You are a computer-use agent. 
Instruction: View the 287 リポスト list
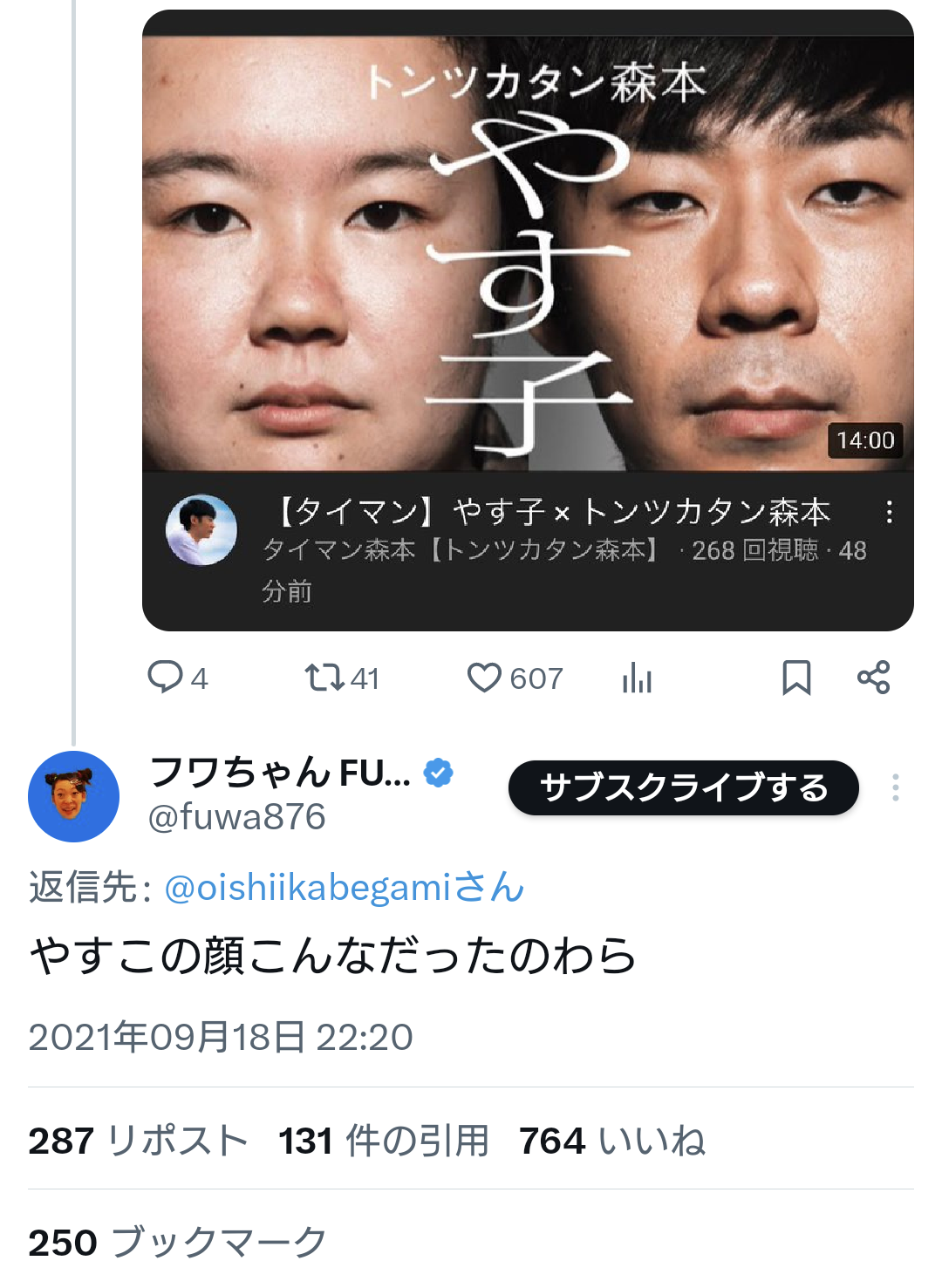(x=138, y=1141)
